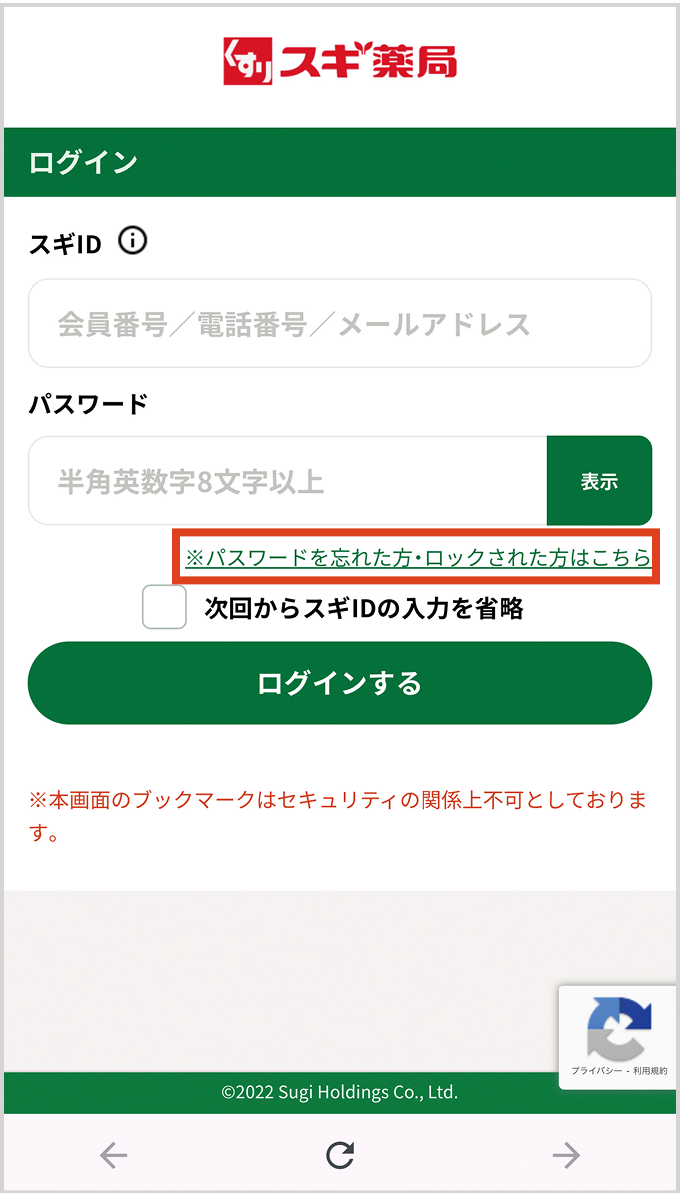Viewport: 680px width, 1193px height.
Task: Tap the info icon next to スギID
Action: point(132,241)
